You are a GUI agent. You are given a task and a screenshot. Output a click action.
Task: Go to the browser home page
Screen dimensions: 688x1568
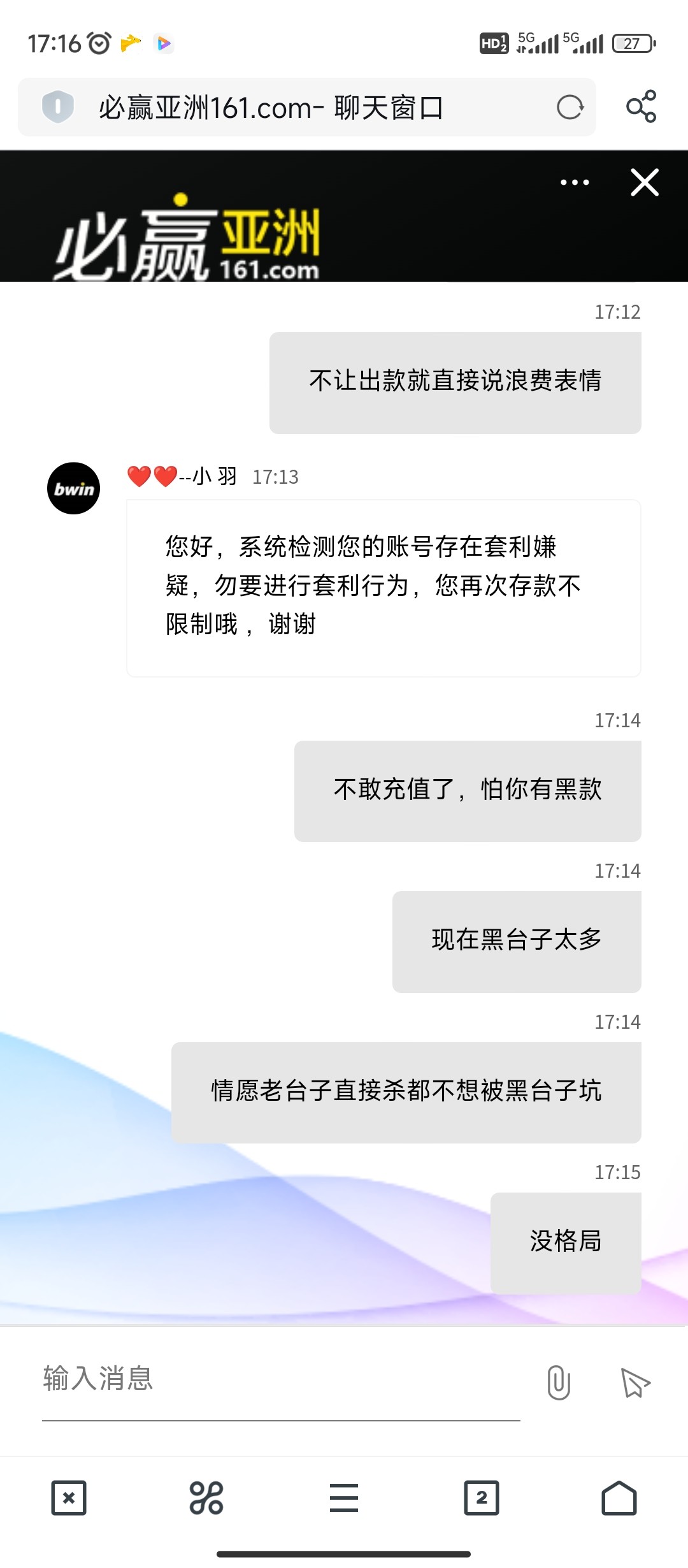[619, 1497]
